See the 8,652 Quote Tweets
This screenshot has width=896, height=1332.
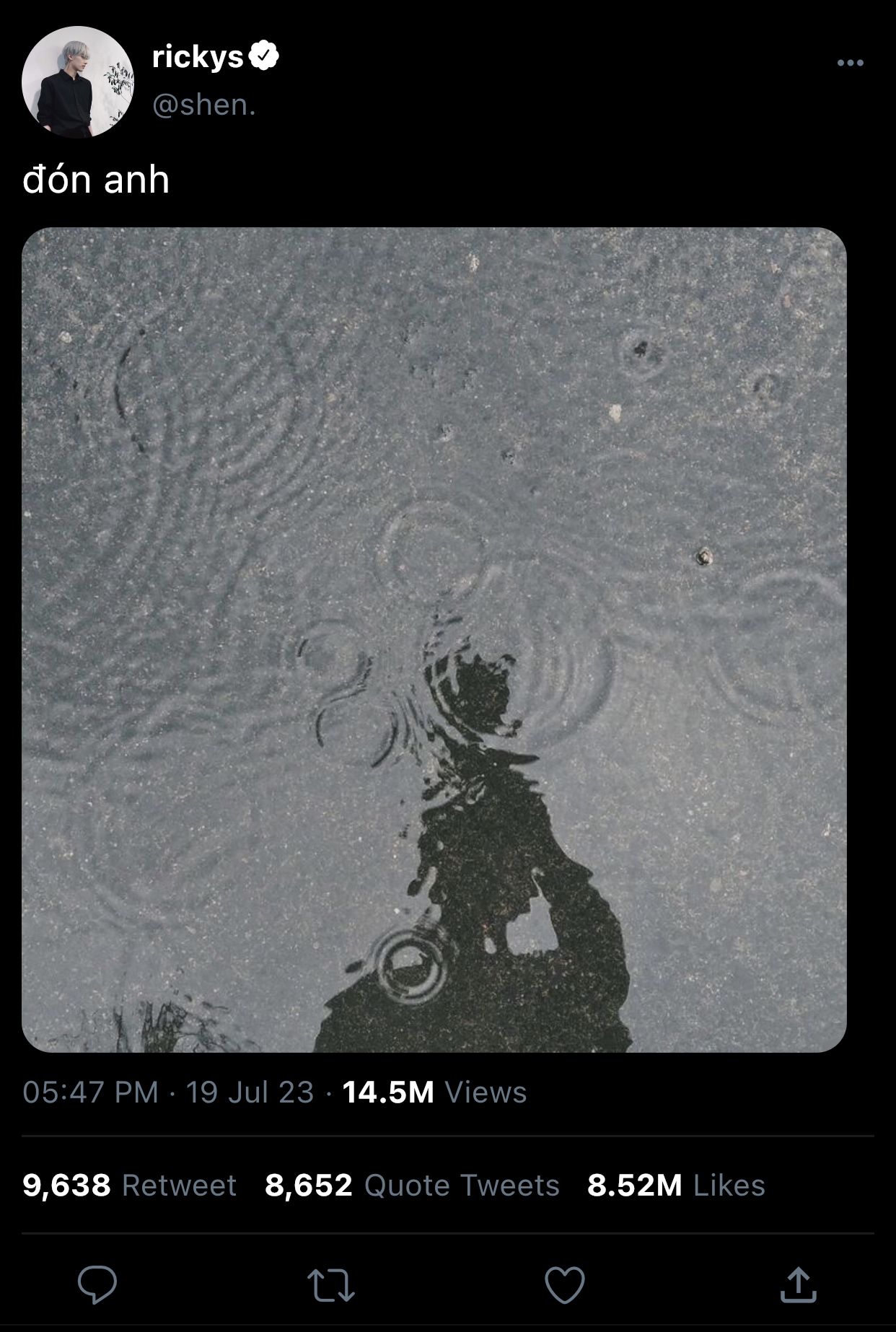coord(412,1186)
